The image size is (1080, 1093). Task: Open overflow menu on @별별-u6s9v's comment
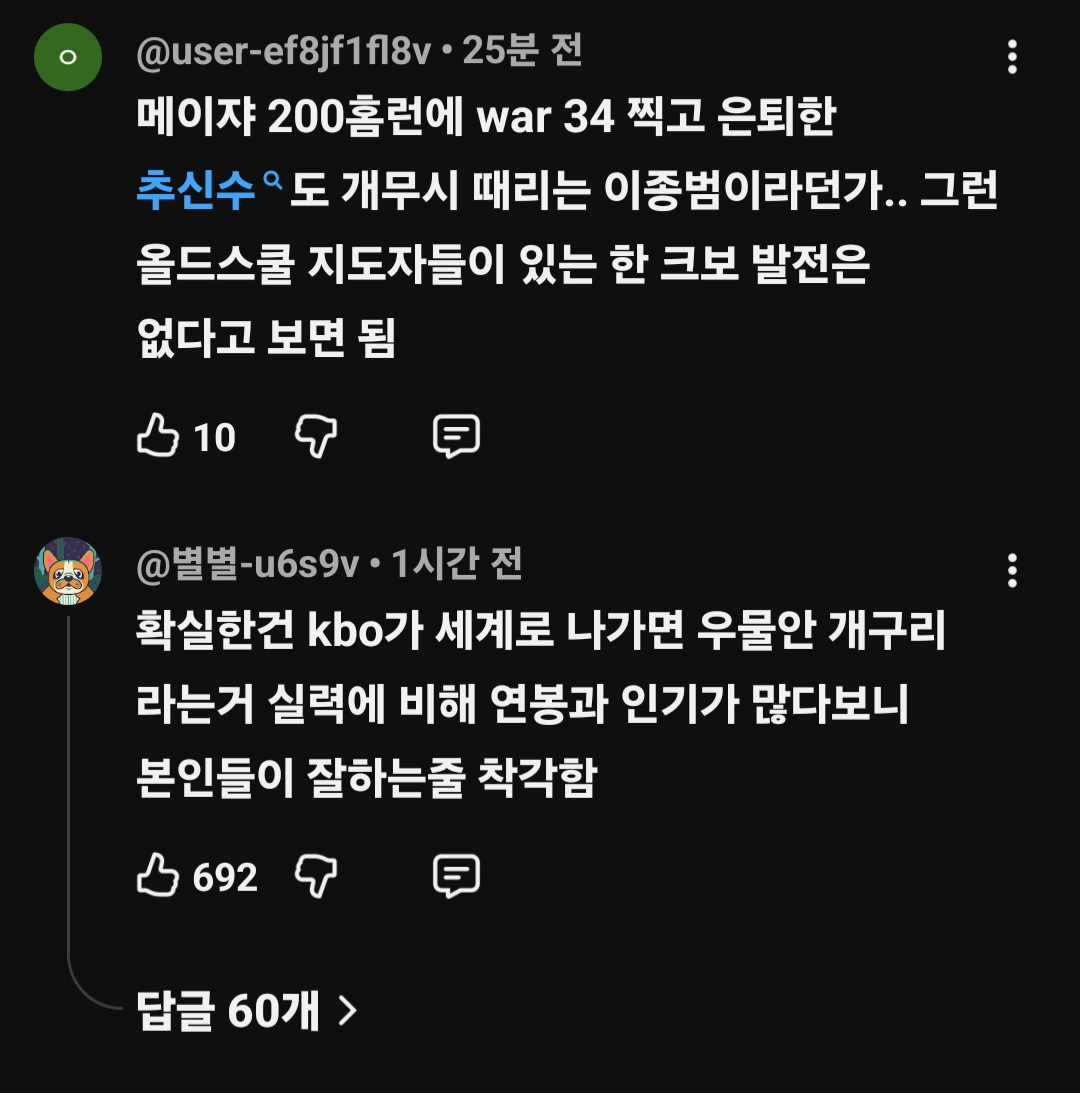click(1012, 570)
